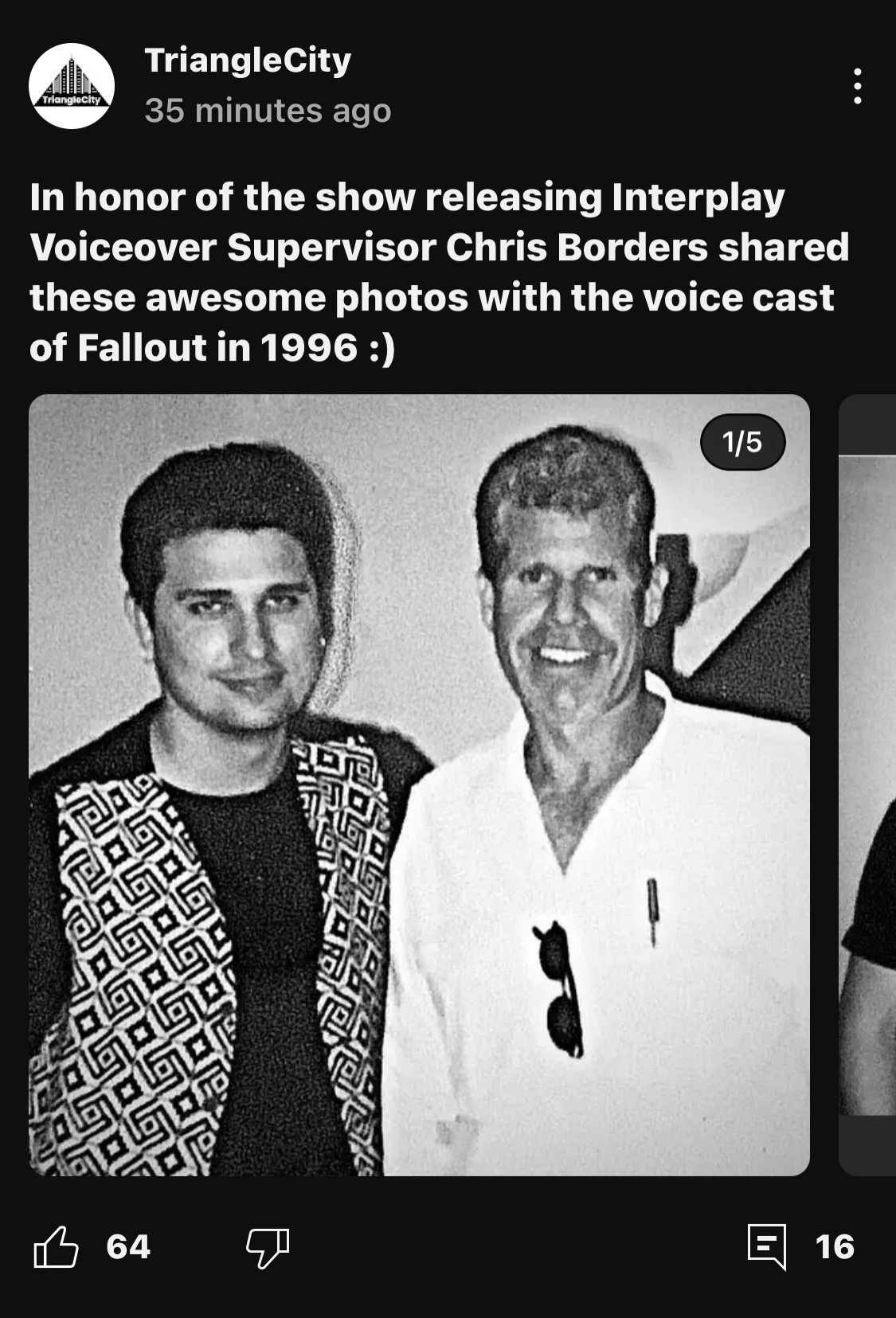The image size is (896, 1318).
Task: Open the post's three-dot overflow menu
Action: tap(857, 86)
